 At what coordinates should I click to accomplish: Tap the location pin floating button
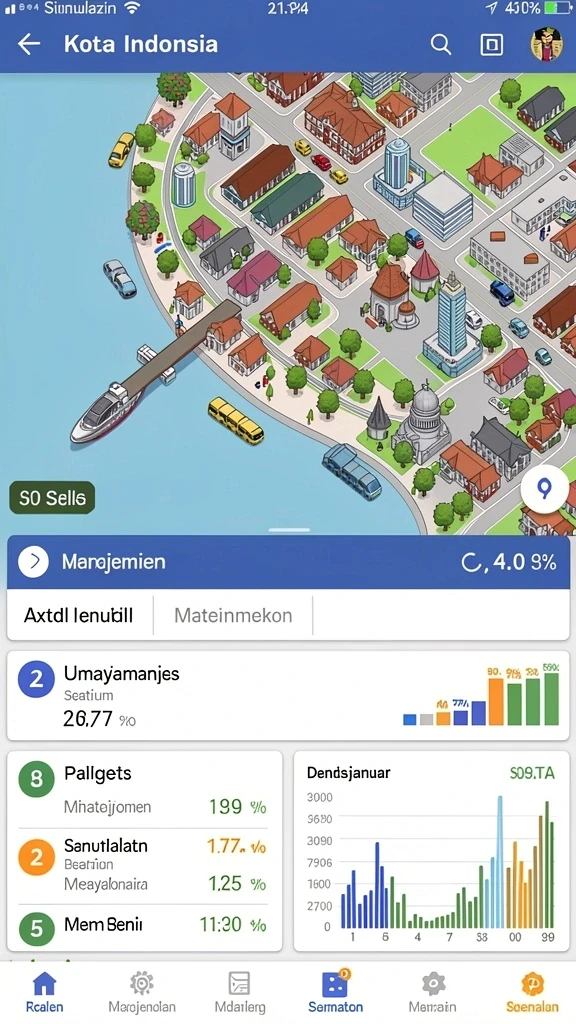(x=544, y=488)
